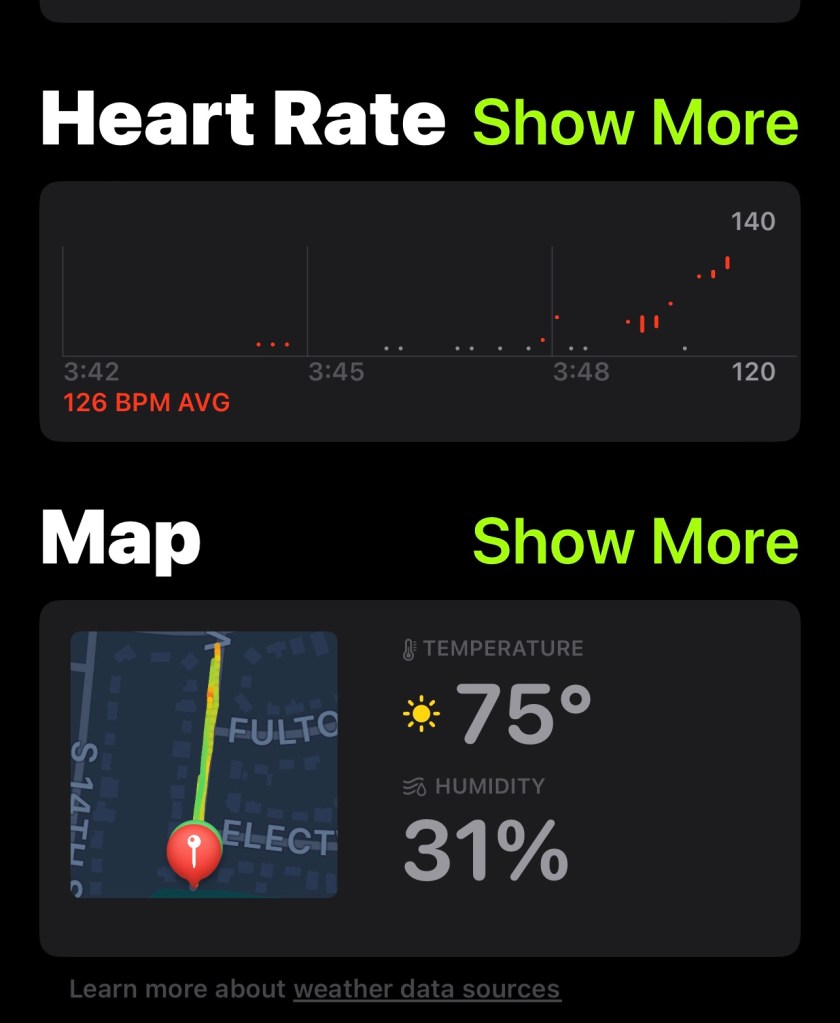Open the heart rate chart card
Screen dimensions: 840x1023
420,311
